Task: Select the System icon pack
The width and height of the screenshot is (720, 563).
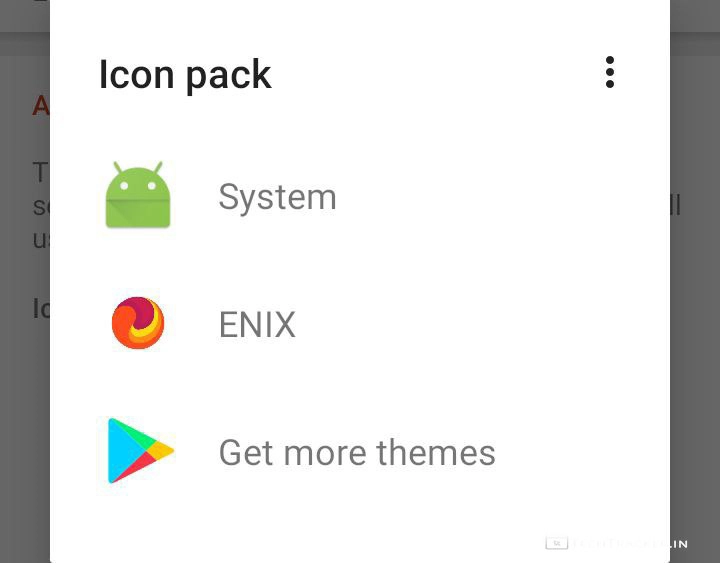Action: pos(277,197)
